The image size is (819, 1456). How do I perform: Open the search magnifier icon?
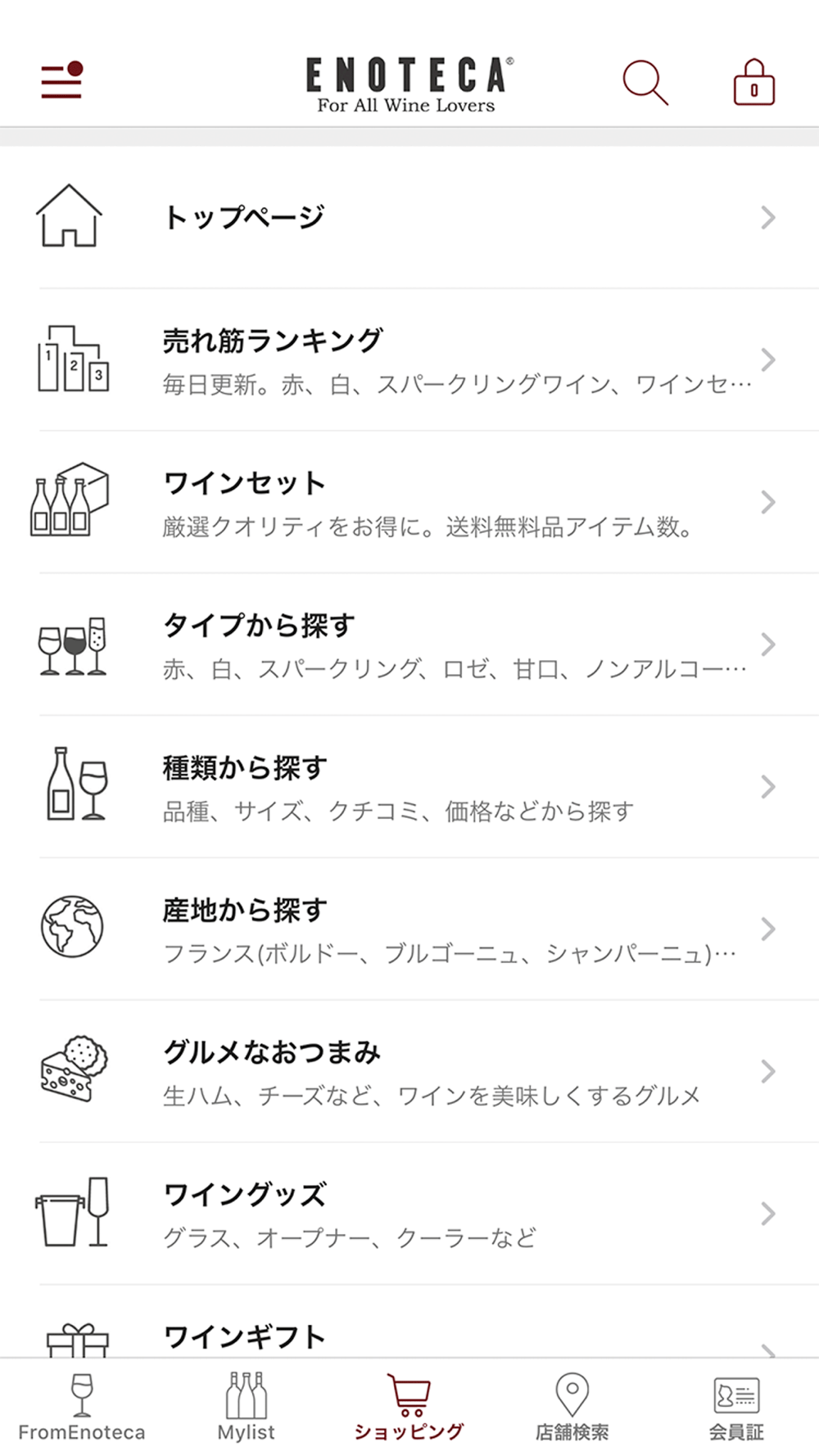645,82
